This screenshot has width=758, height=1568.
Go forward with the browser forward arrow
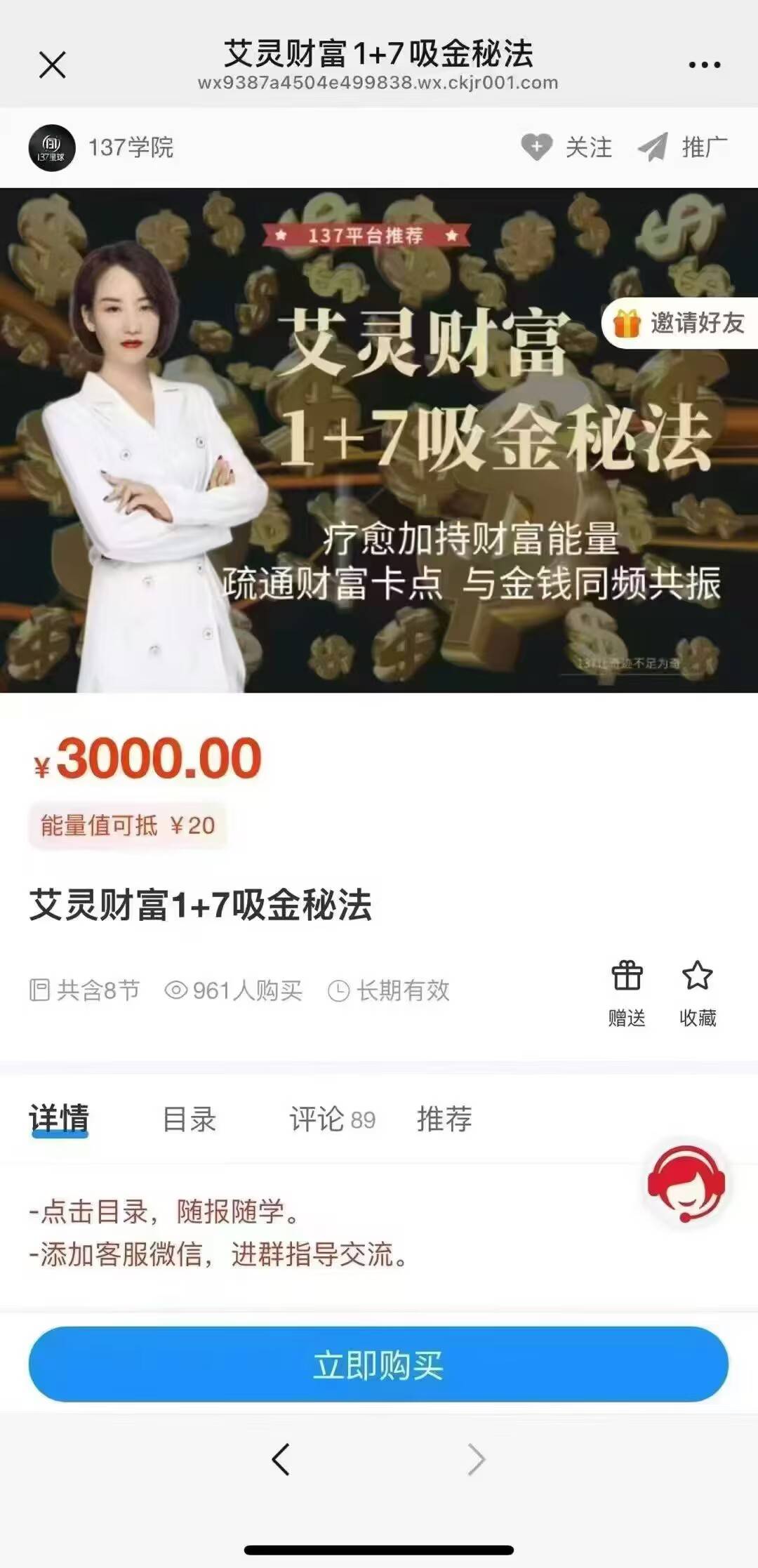[x=477, y=1460]
